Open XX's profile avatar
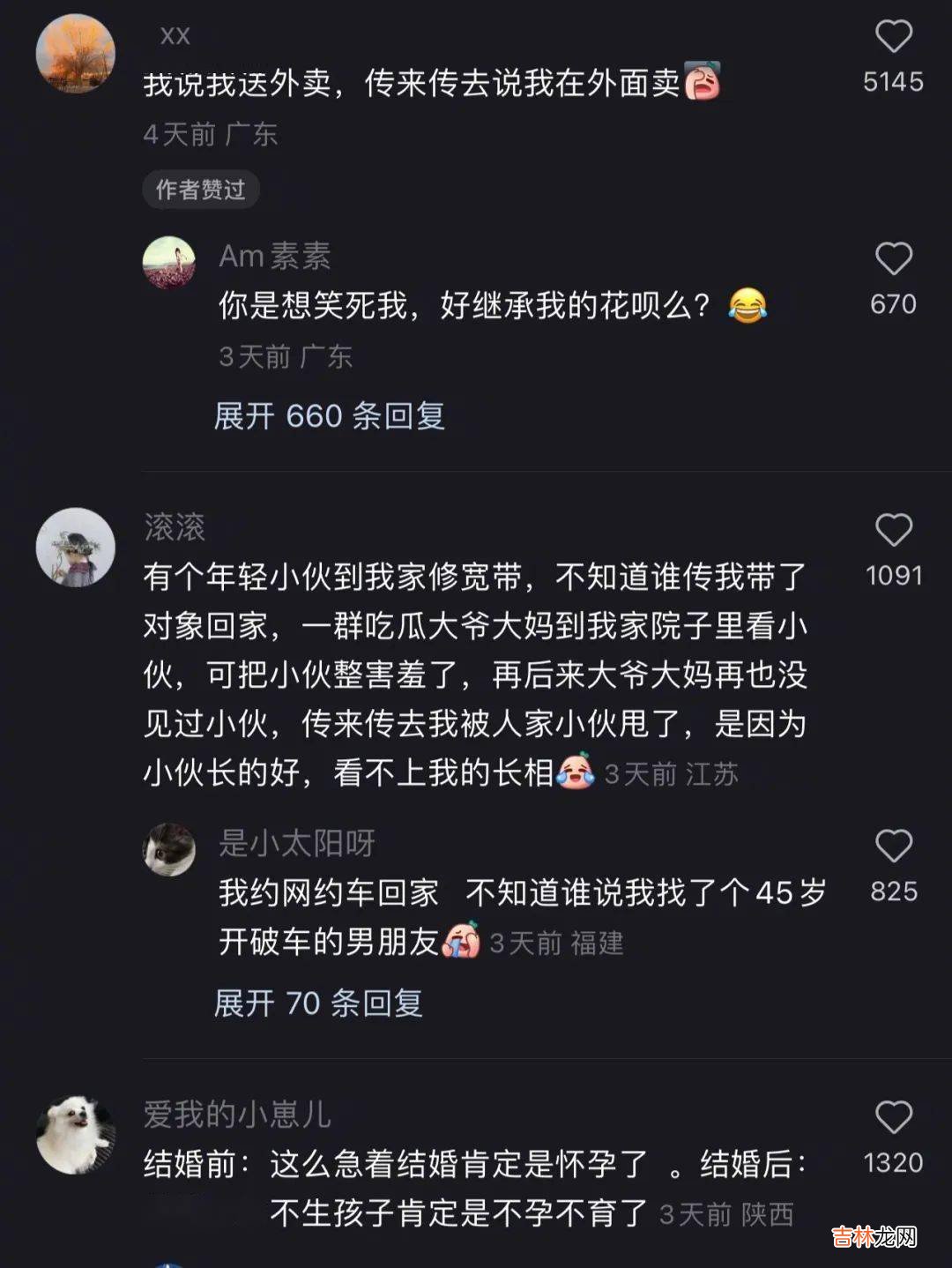The width and height of the screenshot is (952, 1268). 76,54
